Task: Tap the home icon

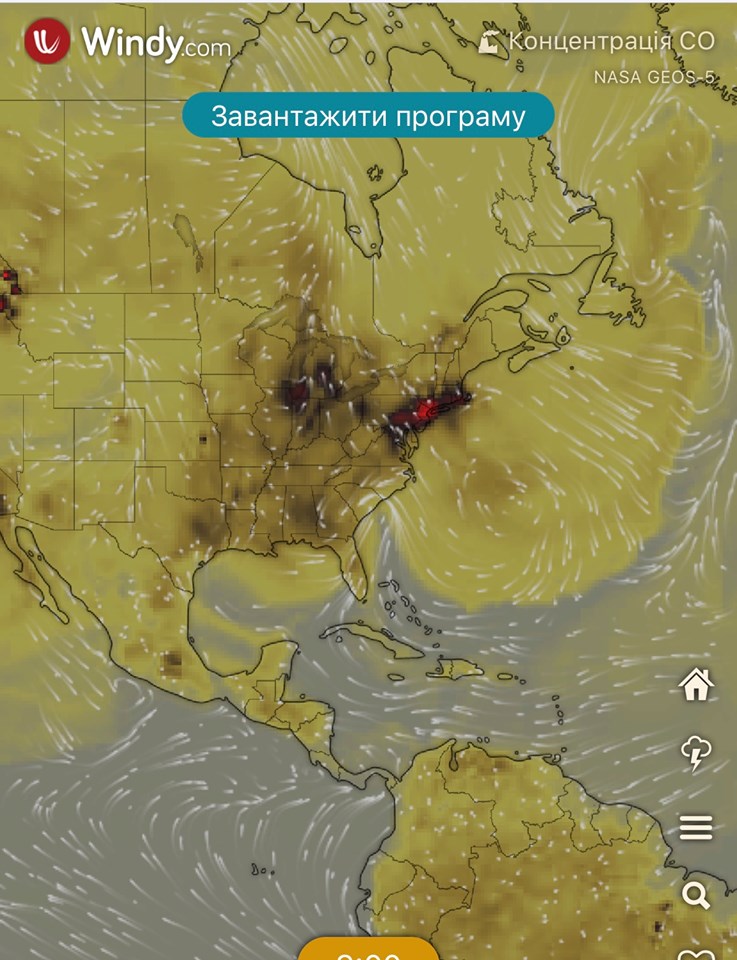Action: click(696, 685)
